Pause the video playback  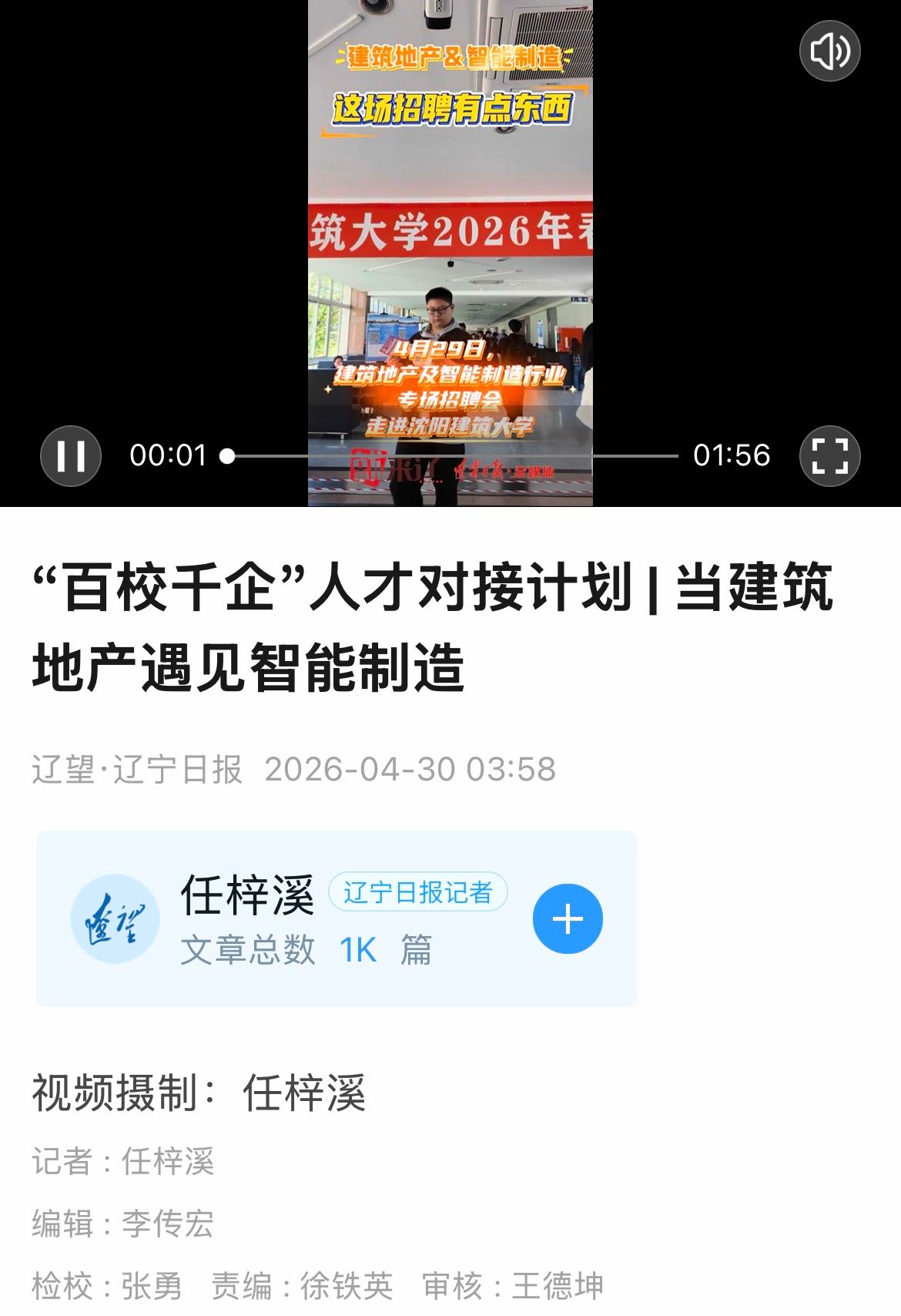pyautogui.click(x=71, y=455)
